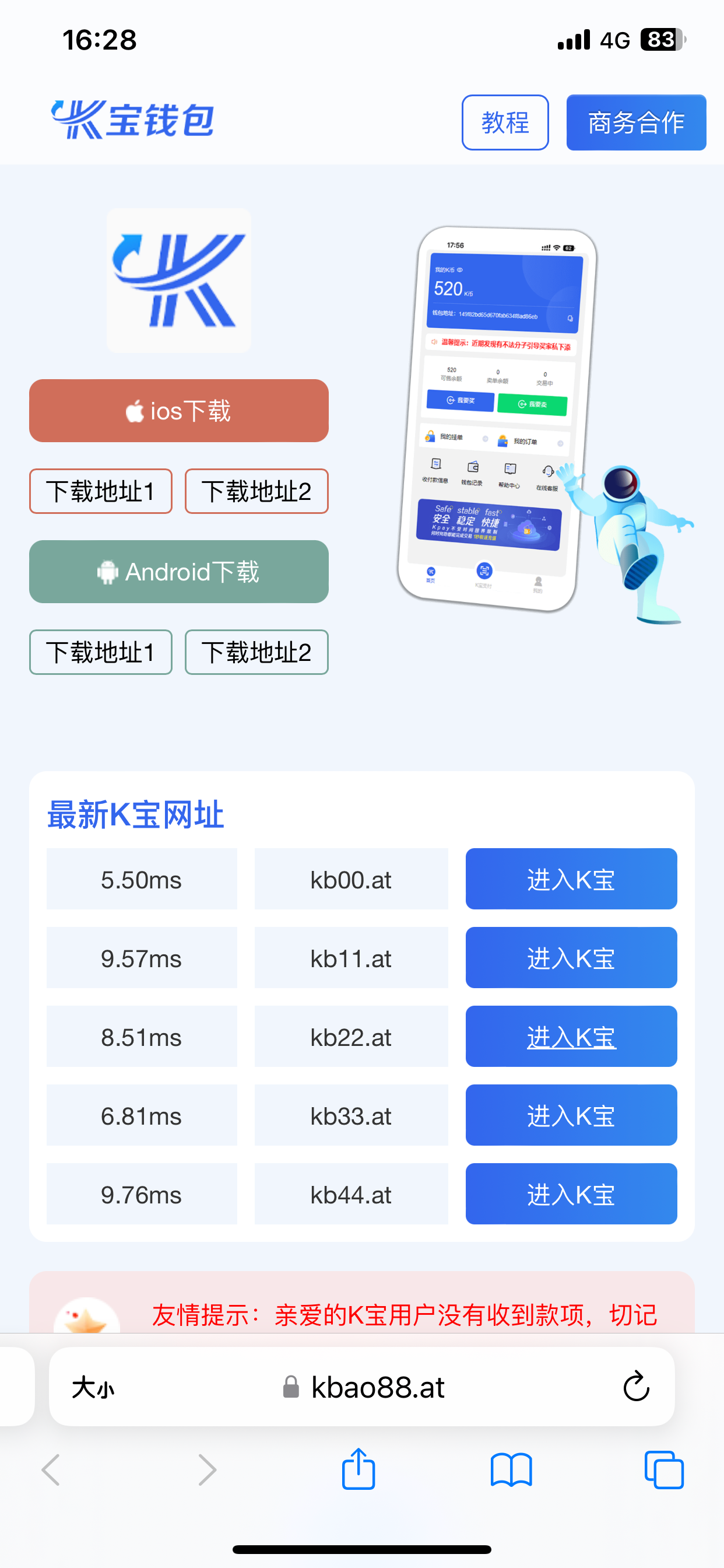
Task: Enter K宝 via kb44.at
Action: (571, 1193)
